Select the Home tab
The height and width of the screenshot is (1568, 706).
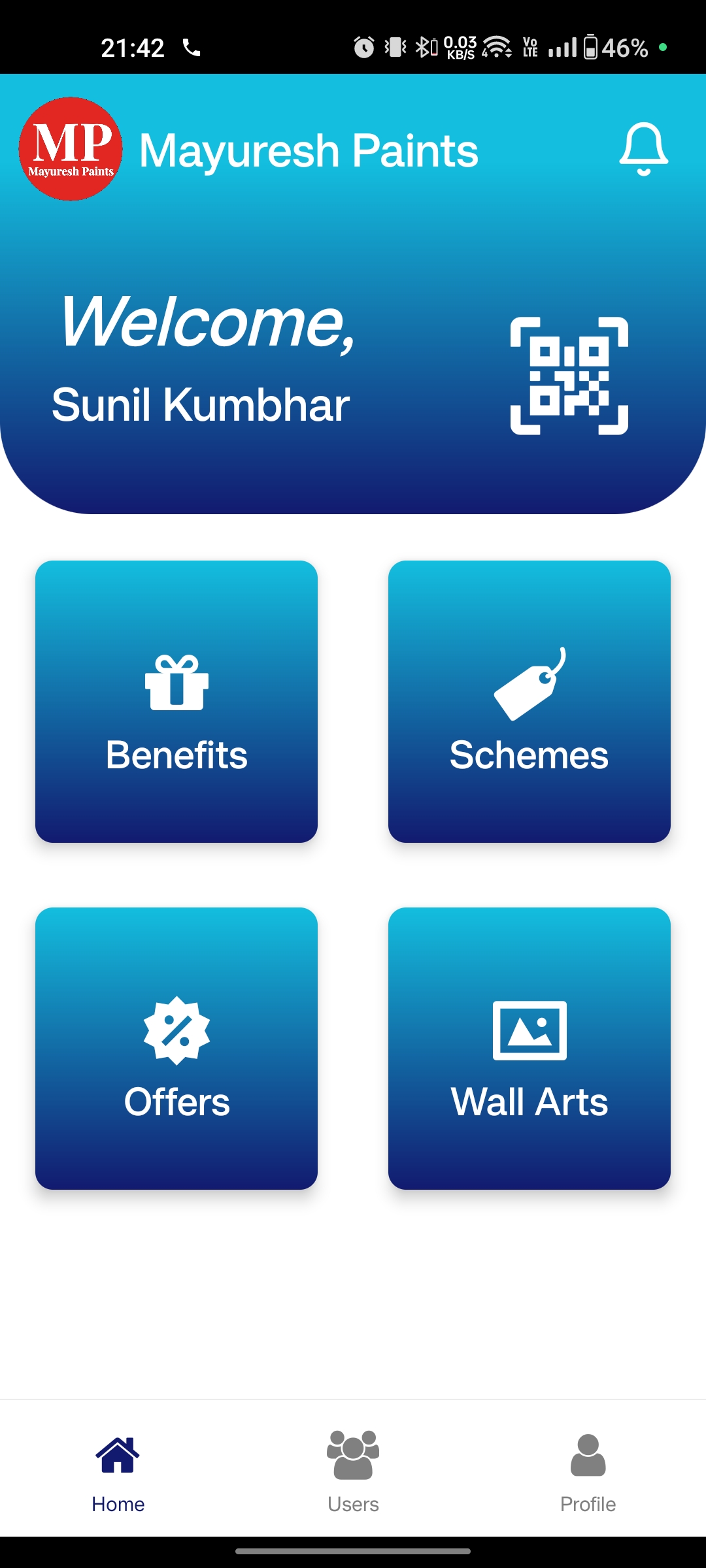point(118,1471)
